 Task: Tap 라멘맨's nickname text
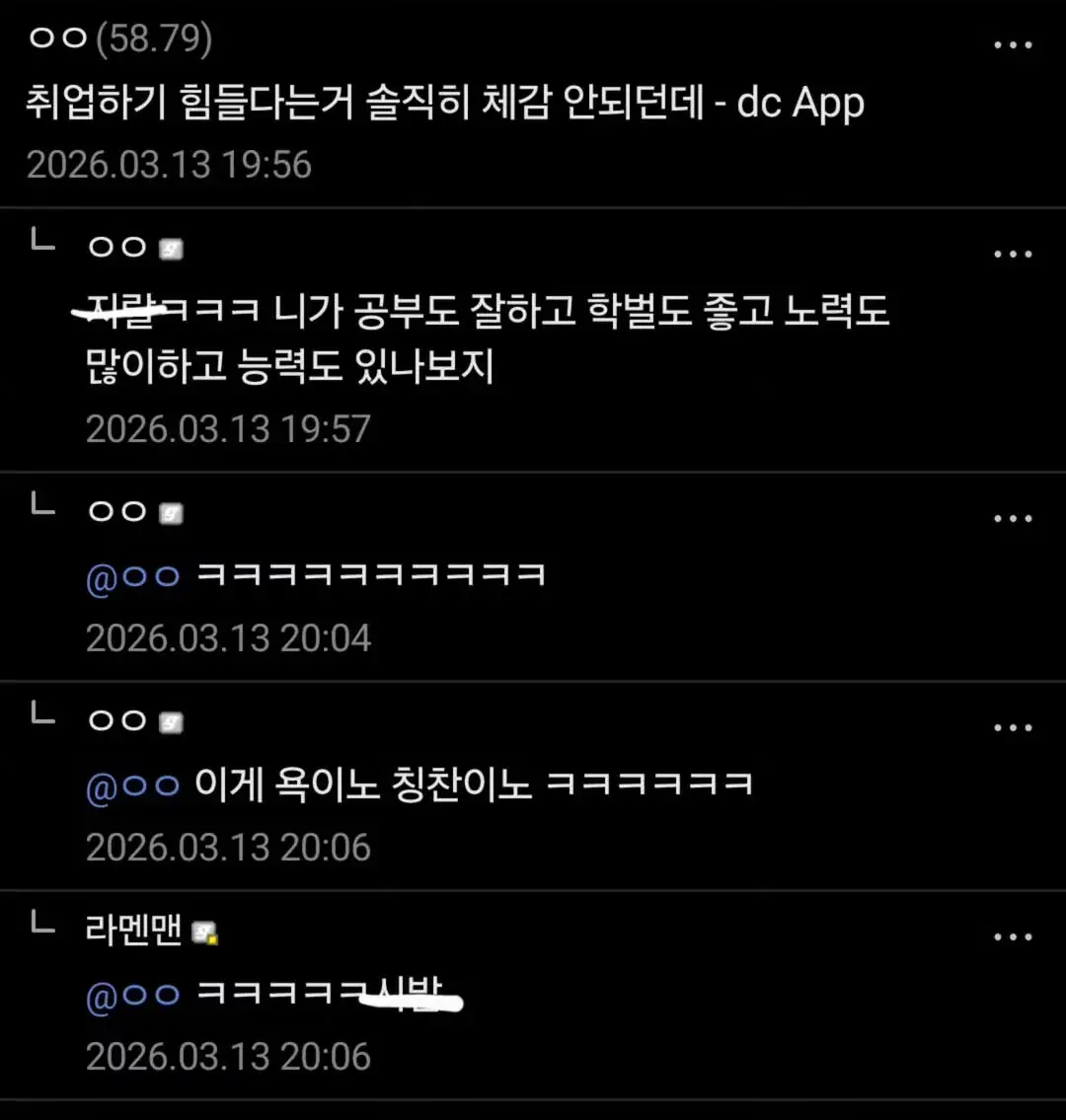click(x=132, y=929)
